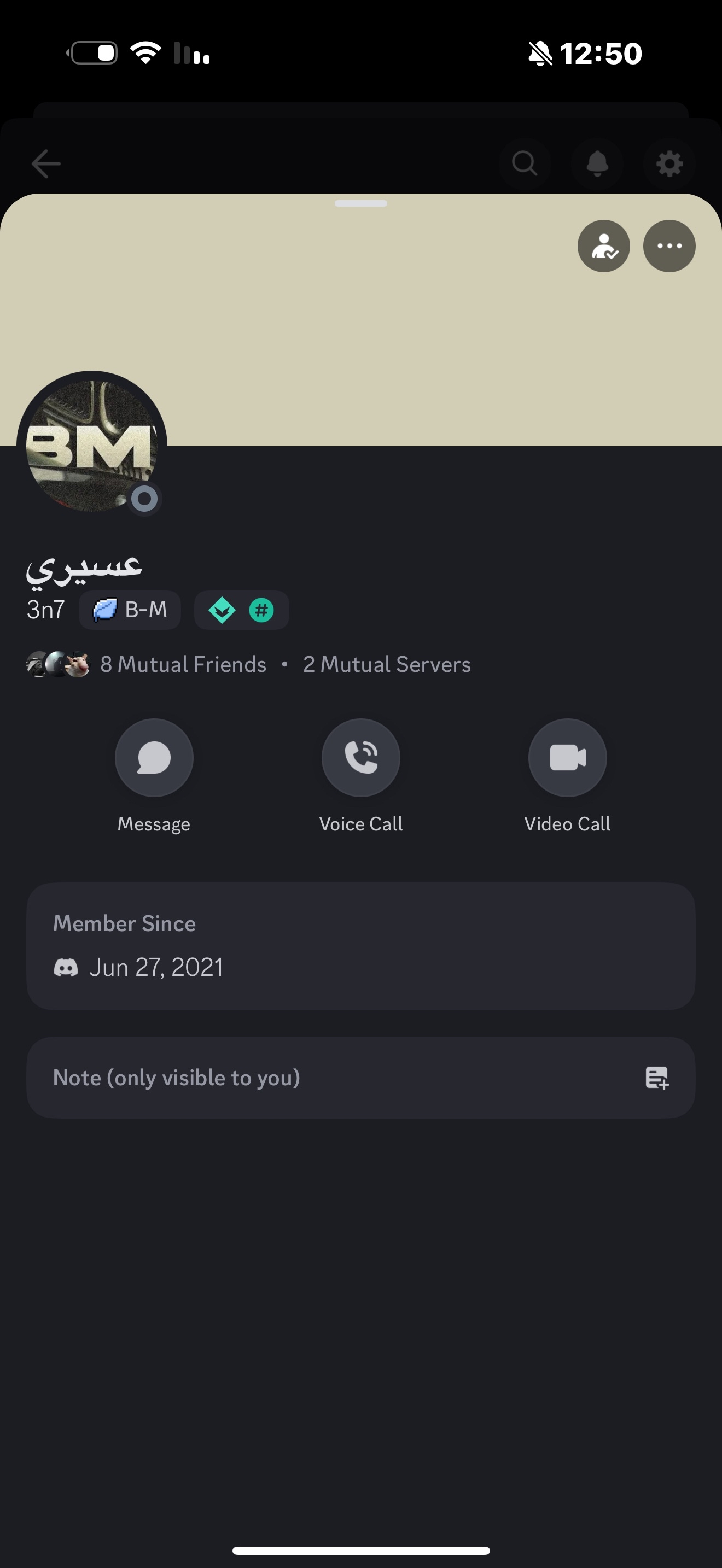Screen dimensions: 722x1568
Task: Open the three-dot overflow menu
Action: coord(669,246)
